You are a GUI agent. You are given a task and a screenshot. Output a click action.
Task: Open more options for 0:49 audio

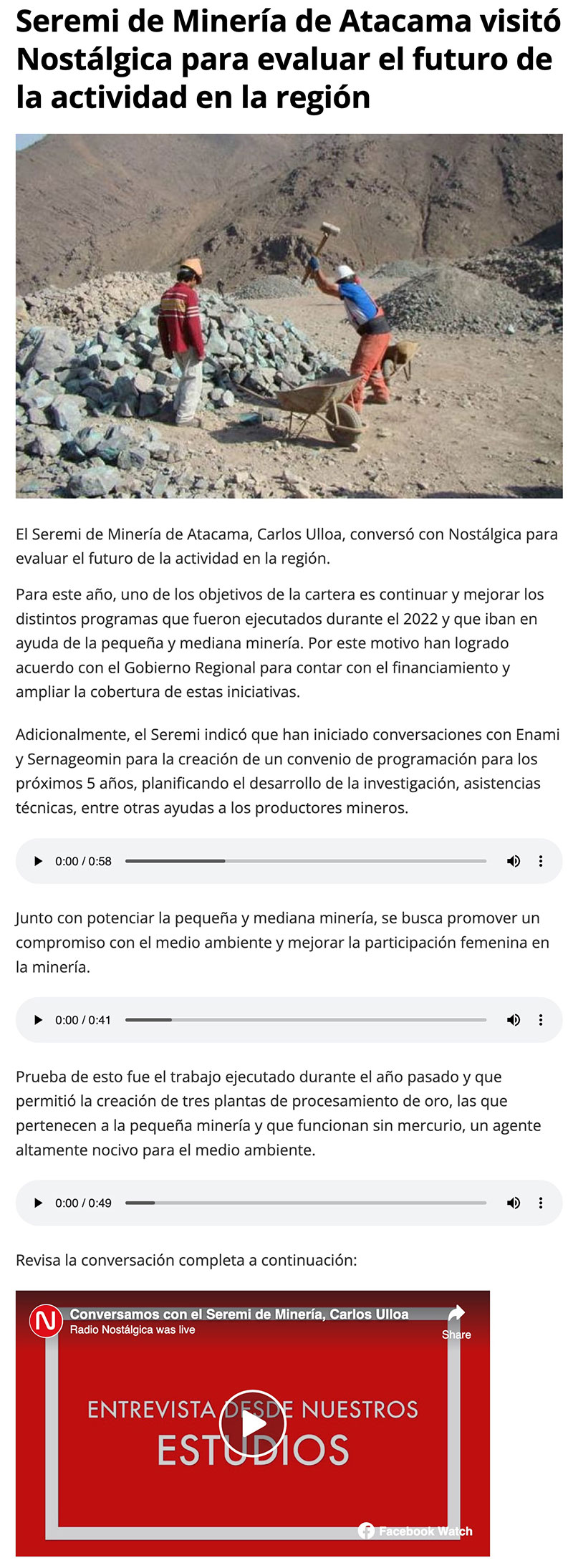click(541, 1203)
